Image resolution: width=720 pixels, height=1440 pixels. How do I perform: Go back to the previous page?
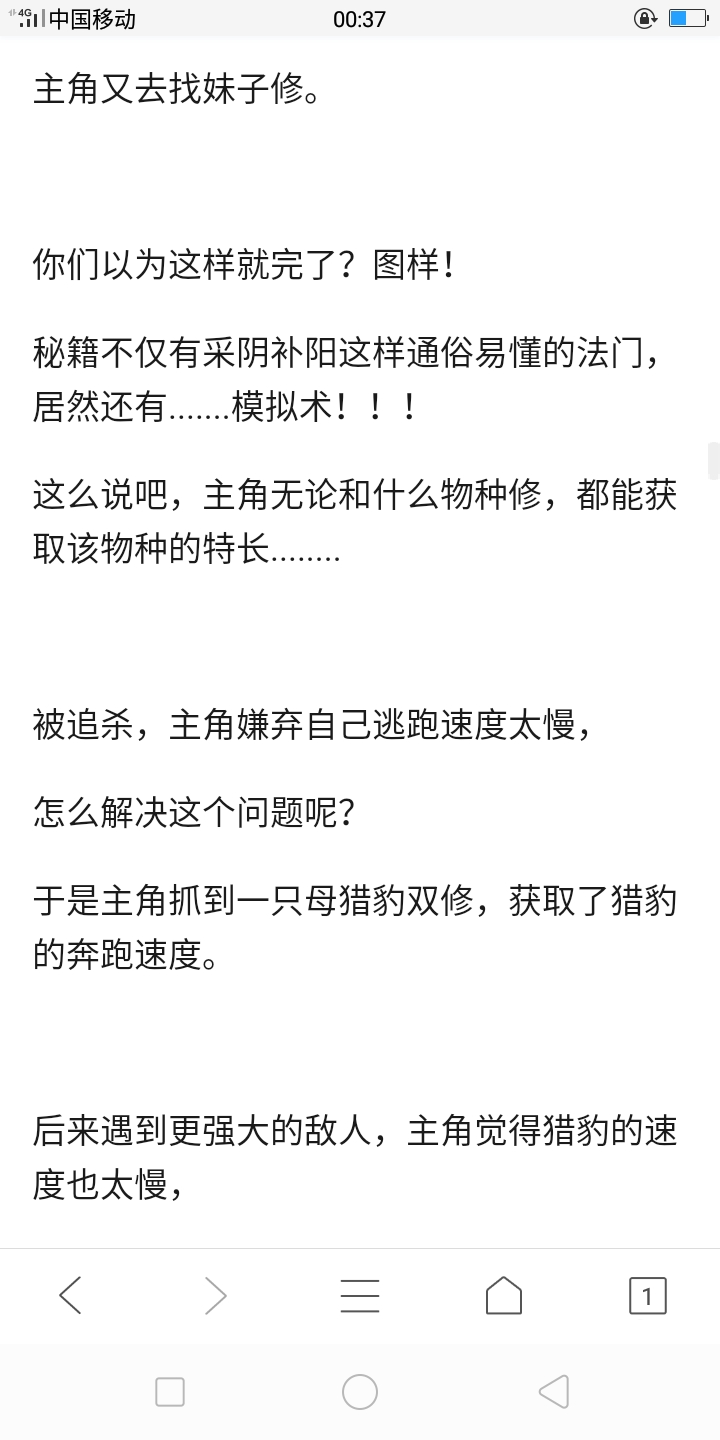click(71, 1296)
